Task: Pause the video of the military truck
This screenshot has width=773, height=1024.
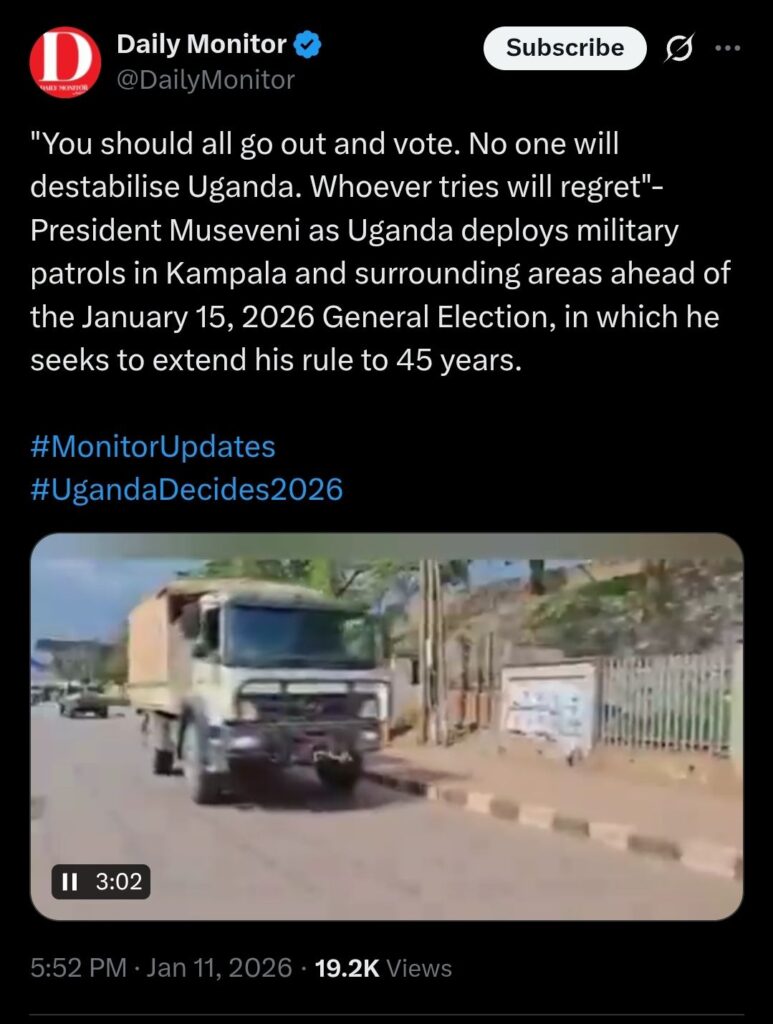Action: pos(70,882)
